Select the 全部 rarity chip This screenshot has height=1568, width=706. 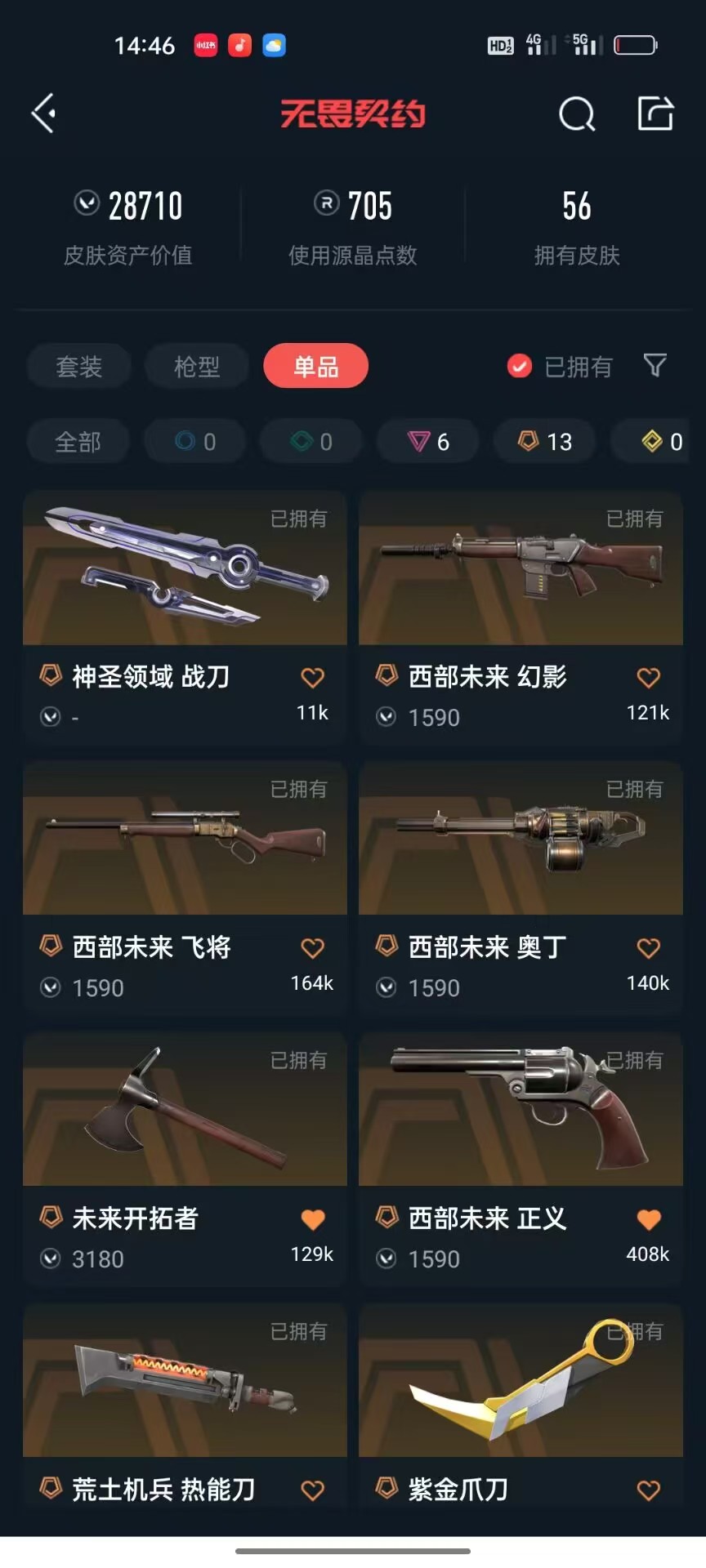78,442
